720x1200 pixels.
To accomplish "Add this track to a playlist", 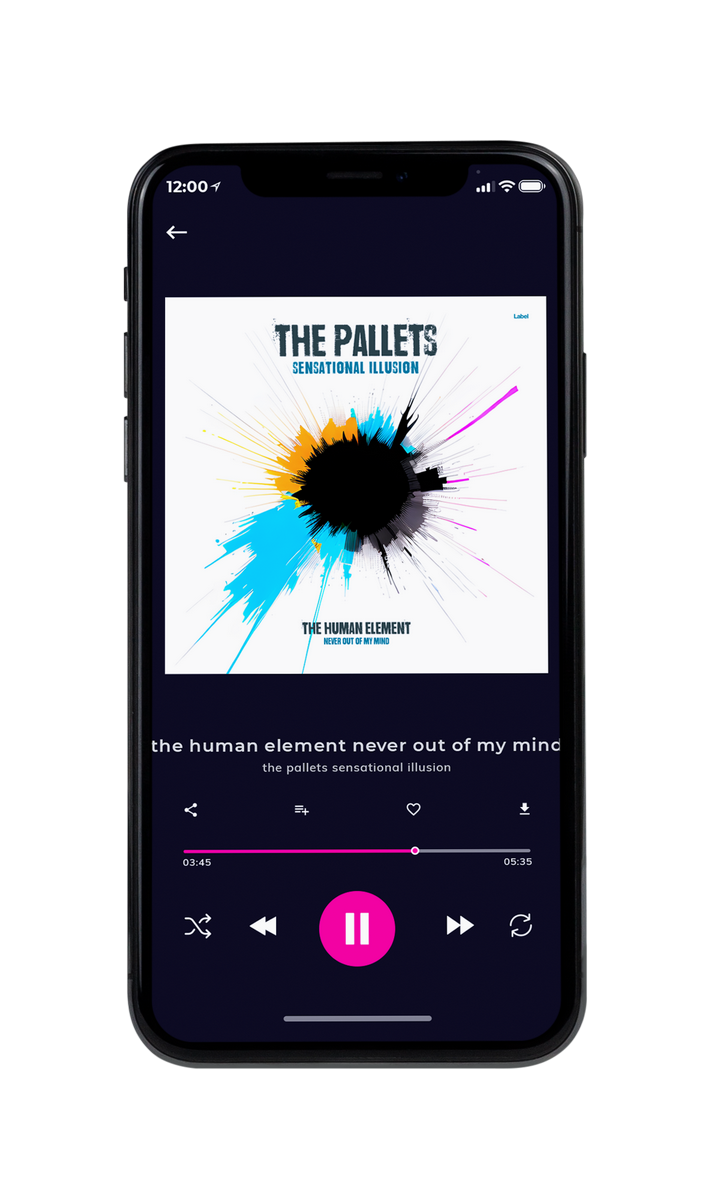I will click(x=301, y=810).
